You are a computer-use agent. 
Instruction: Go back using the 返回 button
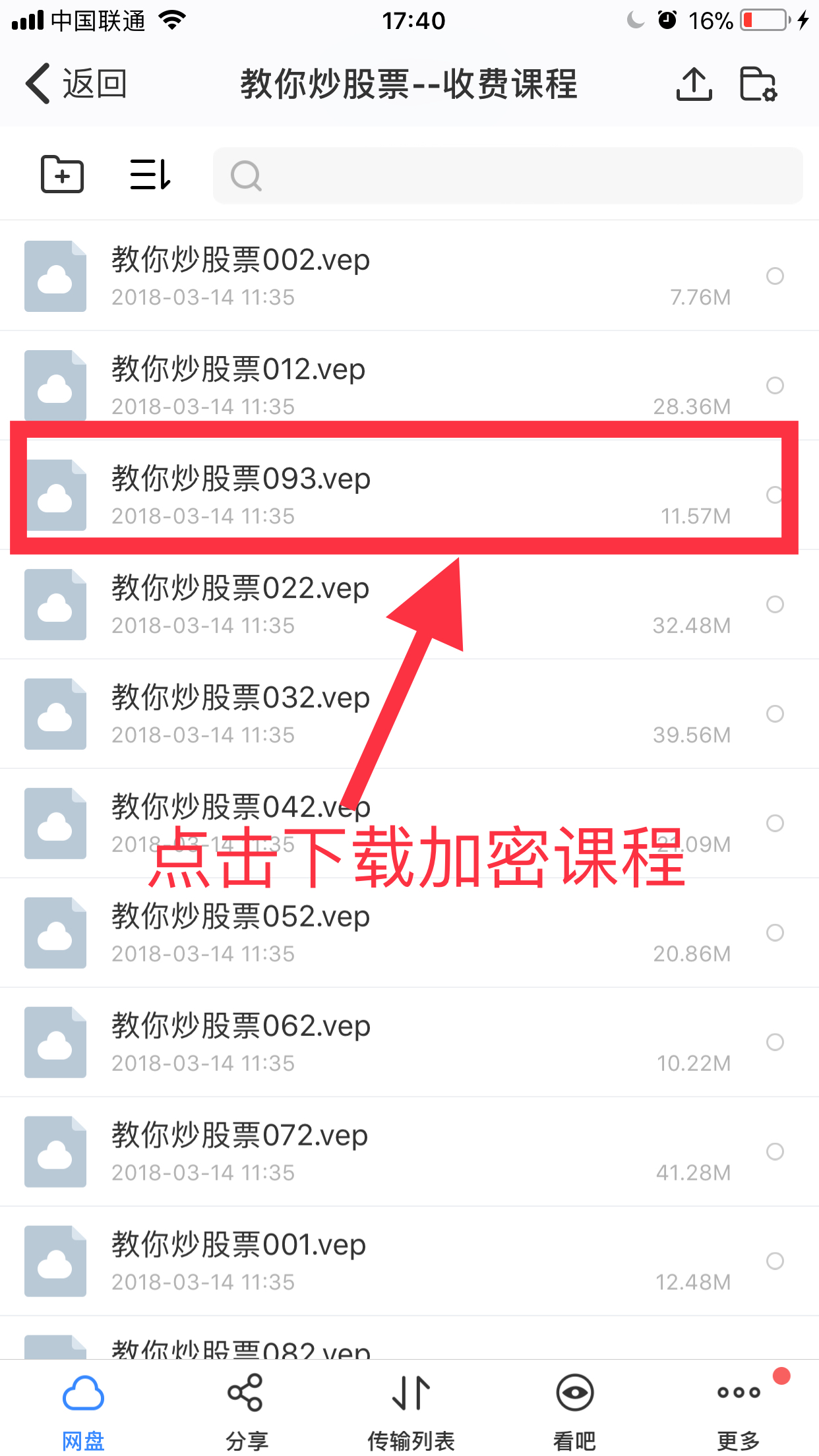click(x=76, y=84)
